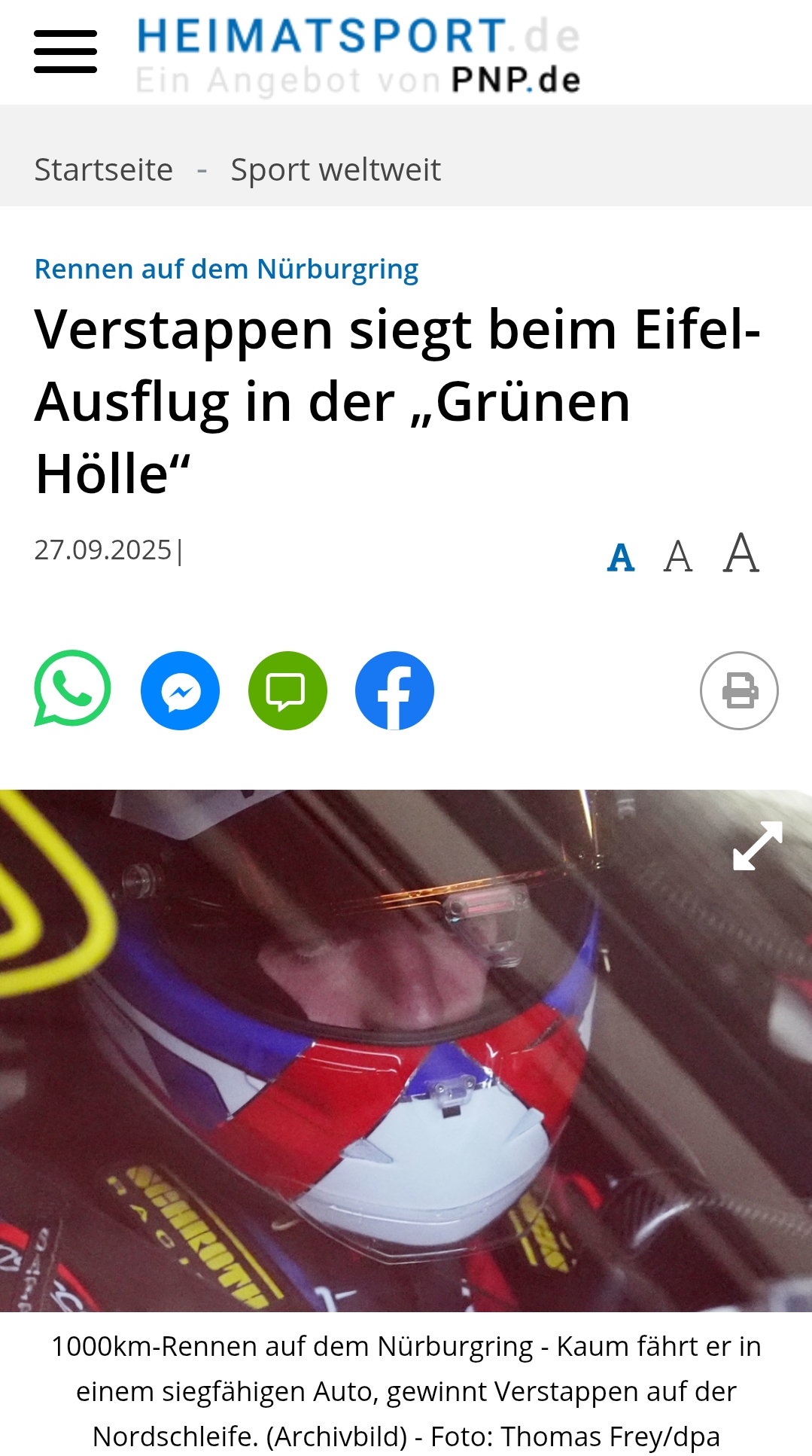Share the article via WhatsApp
Screen dimensions: 812x1456
[73, 690]
